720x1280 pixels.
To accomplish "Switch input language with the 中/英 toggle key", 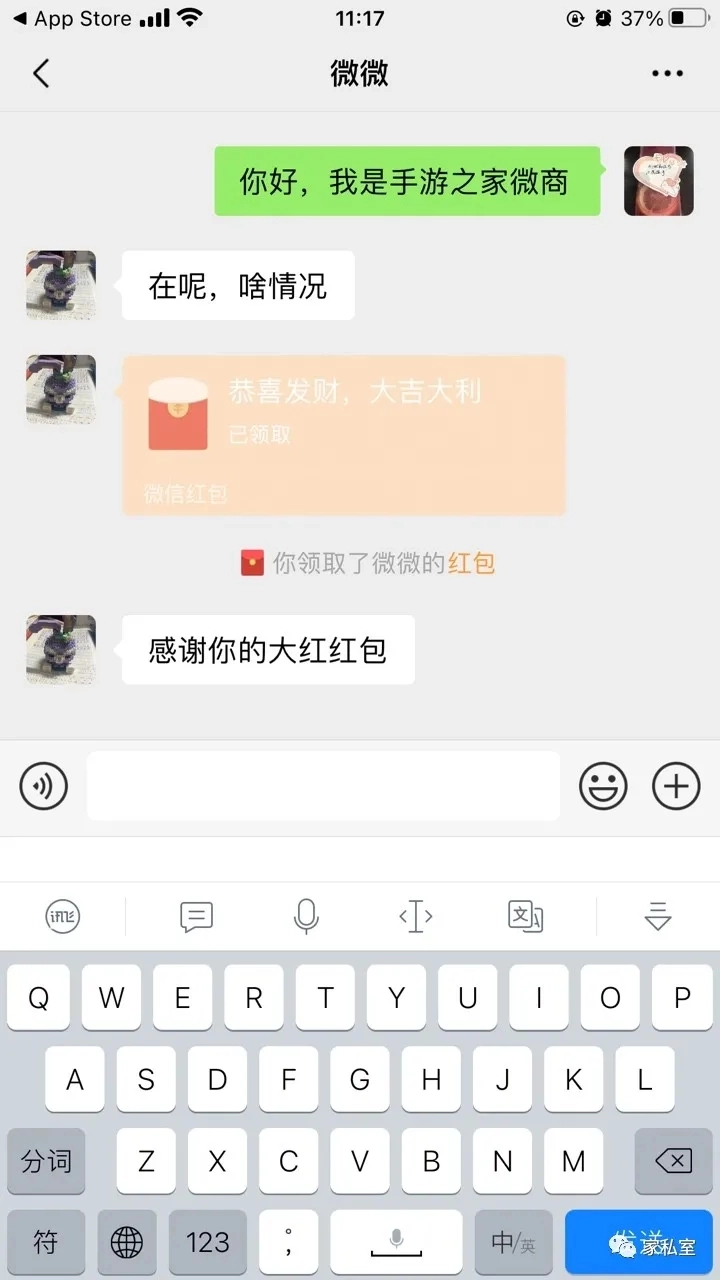I will pos(512,1243).
